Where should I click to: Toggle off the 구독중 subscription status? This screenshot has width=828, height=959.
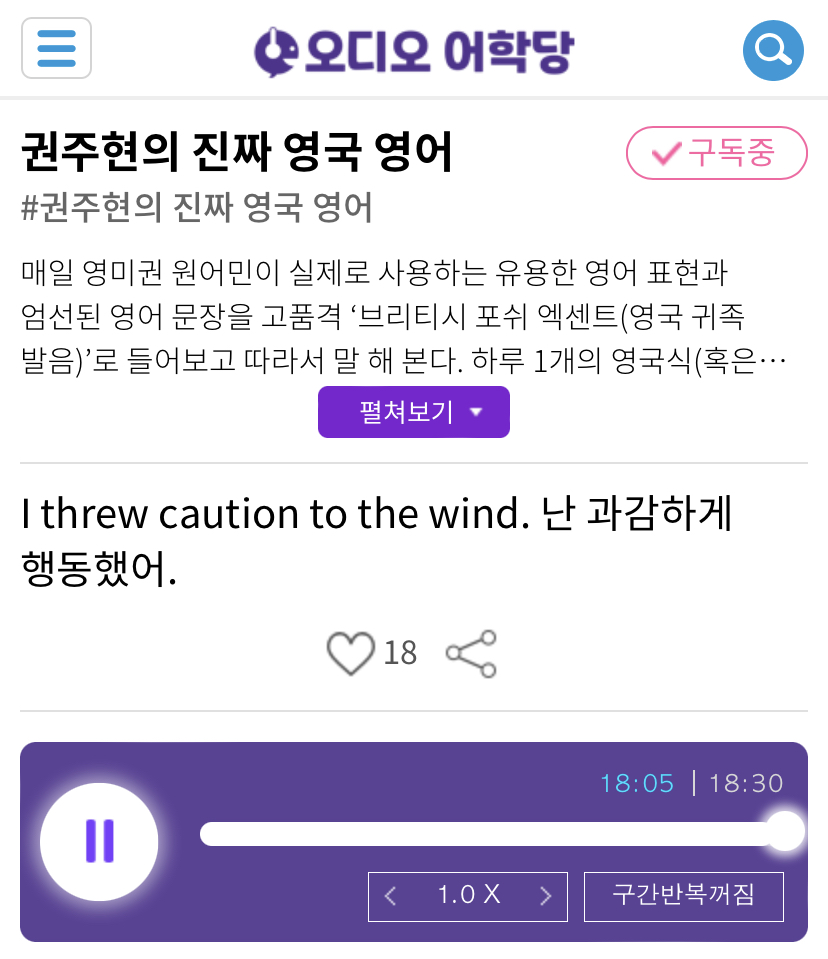click(x=716, y=153)
